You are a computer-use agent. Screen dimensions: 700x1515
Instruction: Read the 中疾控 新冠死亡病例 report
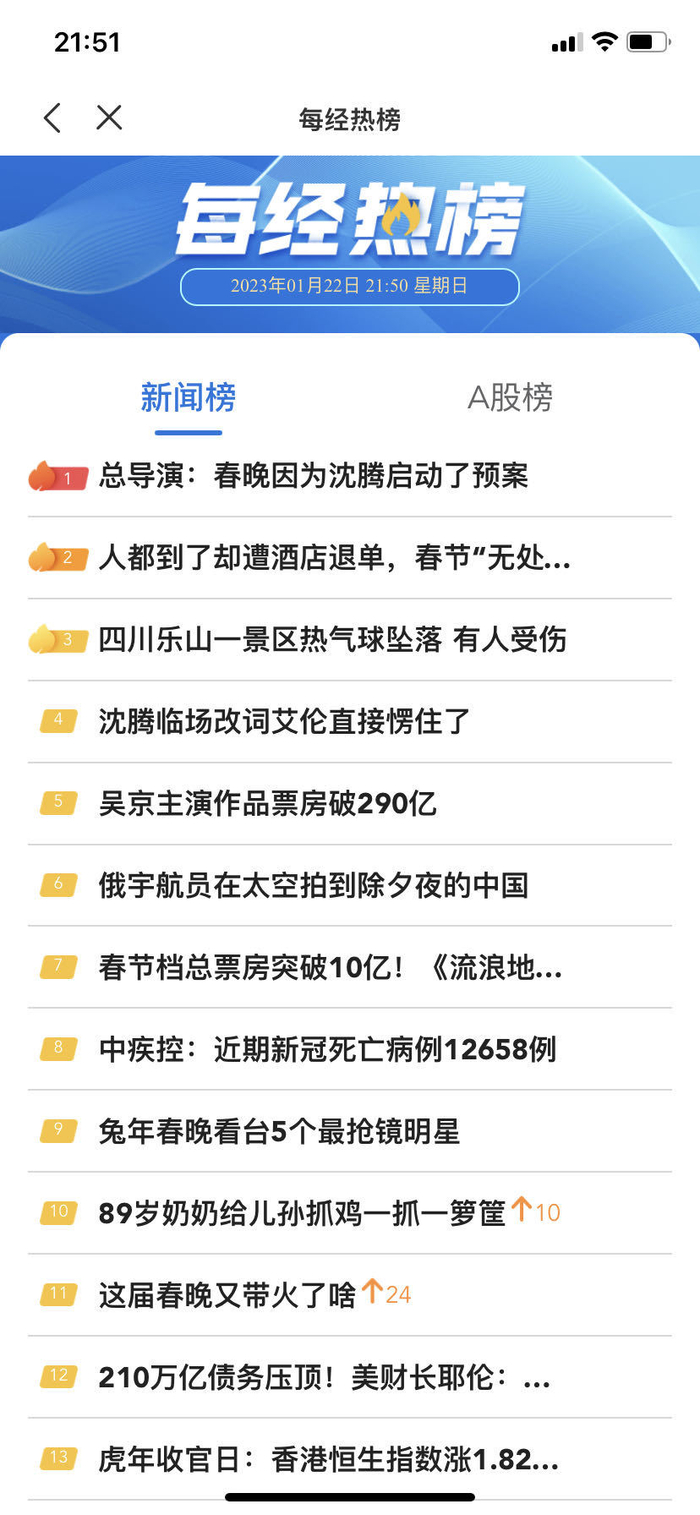pos(327,1050)
